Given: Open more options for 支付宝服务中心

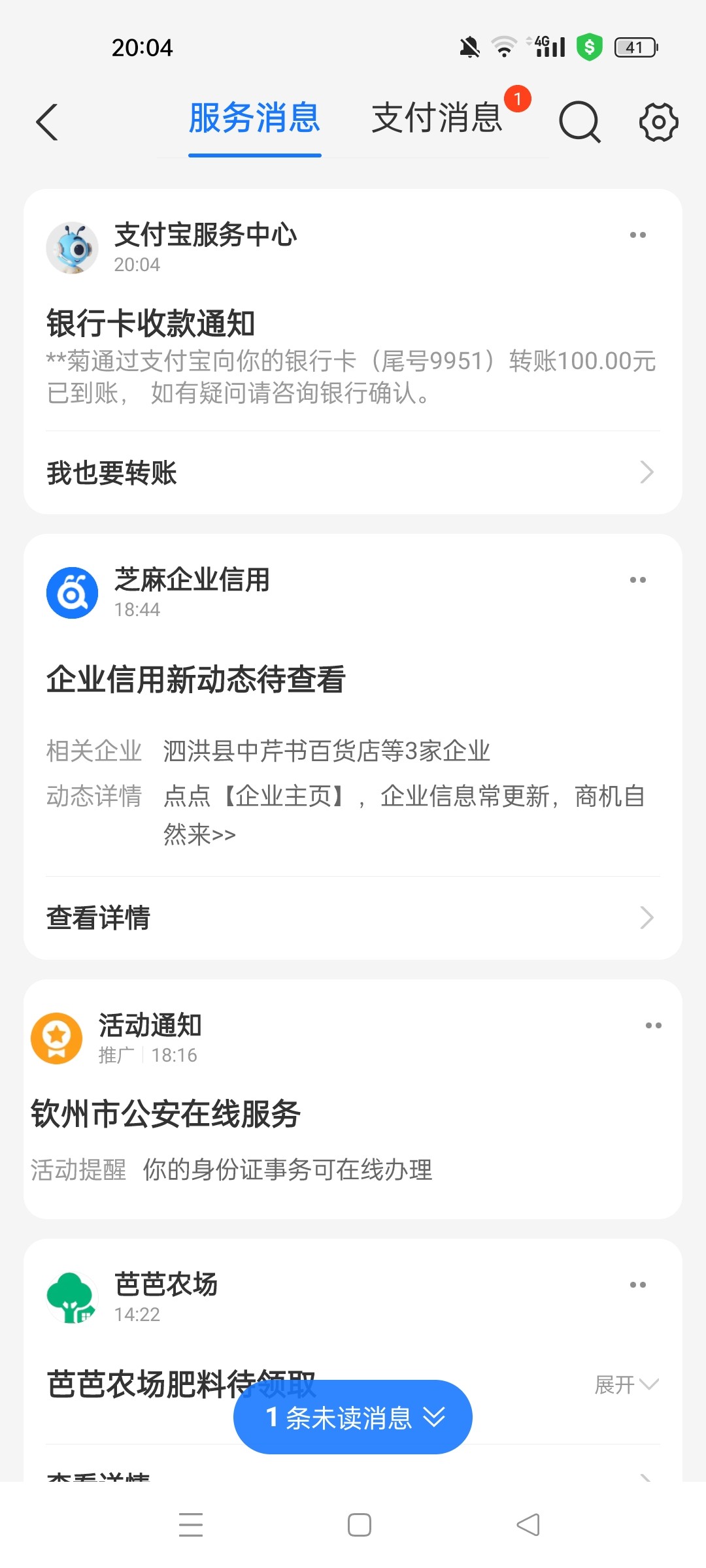Looking at the screenshot, I should 637,235.
